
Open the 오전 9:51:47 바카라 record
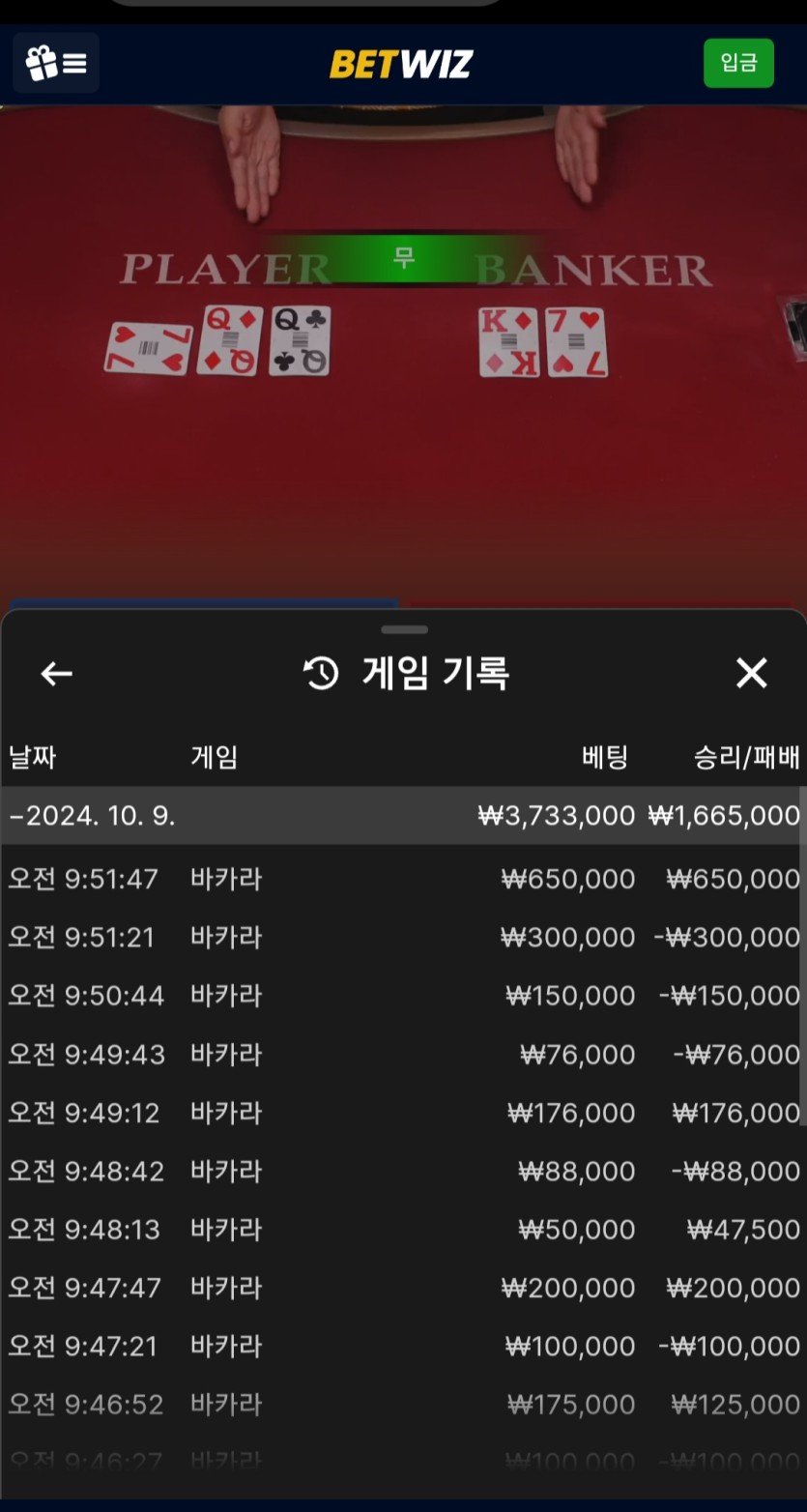(x=401, y=879)
